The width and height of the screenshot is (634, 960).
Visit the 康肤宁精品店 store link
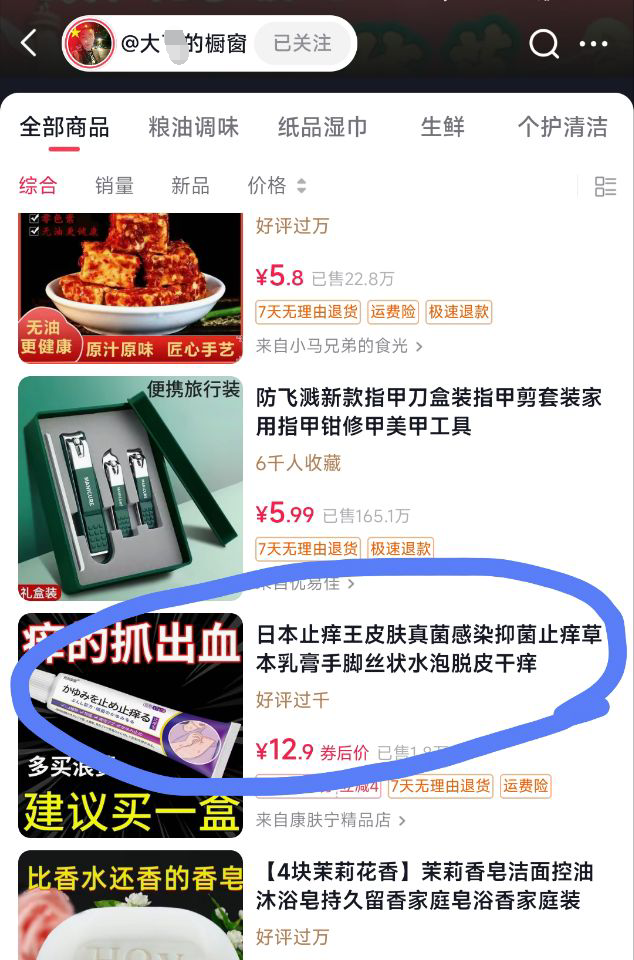tap(331, 820)
